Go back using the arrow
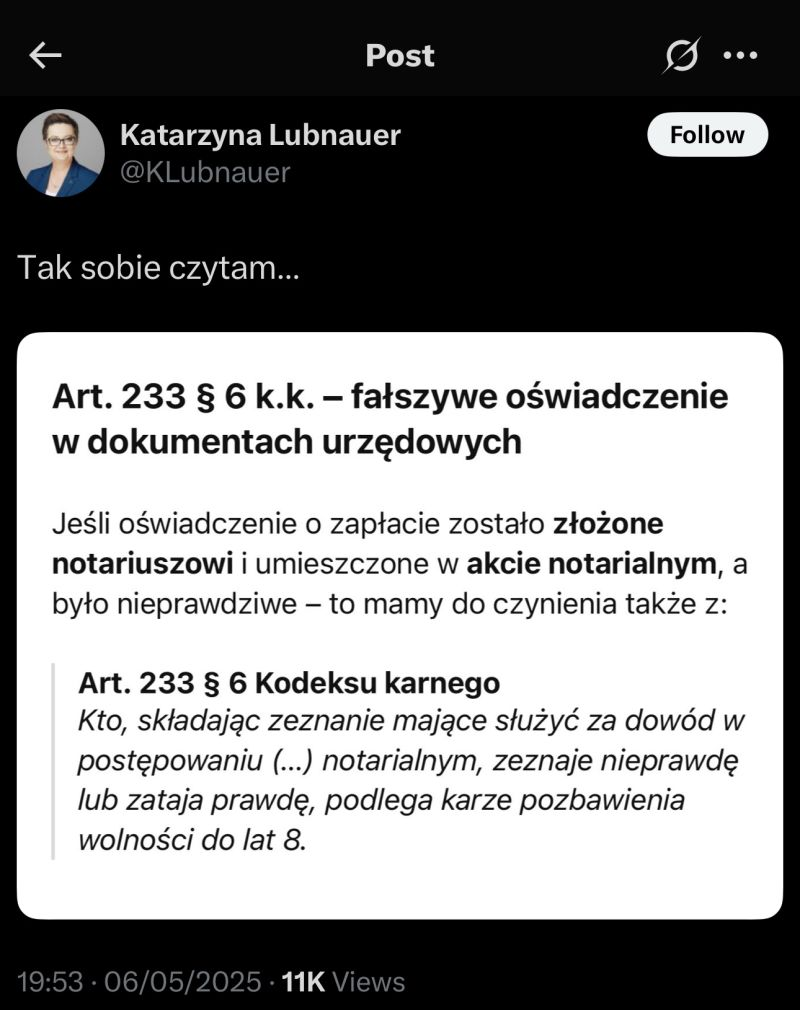 45,56
